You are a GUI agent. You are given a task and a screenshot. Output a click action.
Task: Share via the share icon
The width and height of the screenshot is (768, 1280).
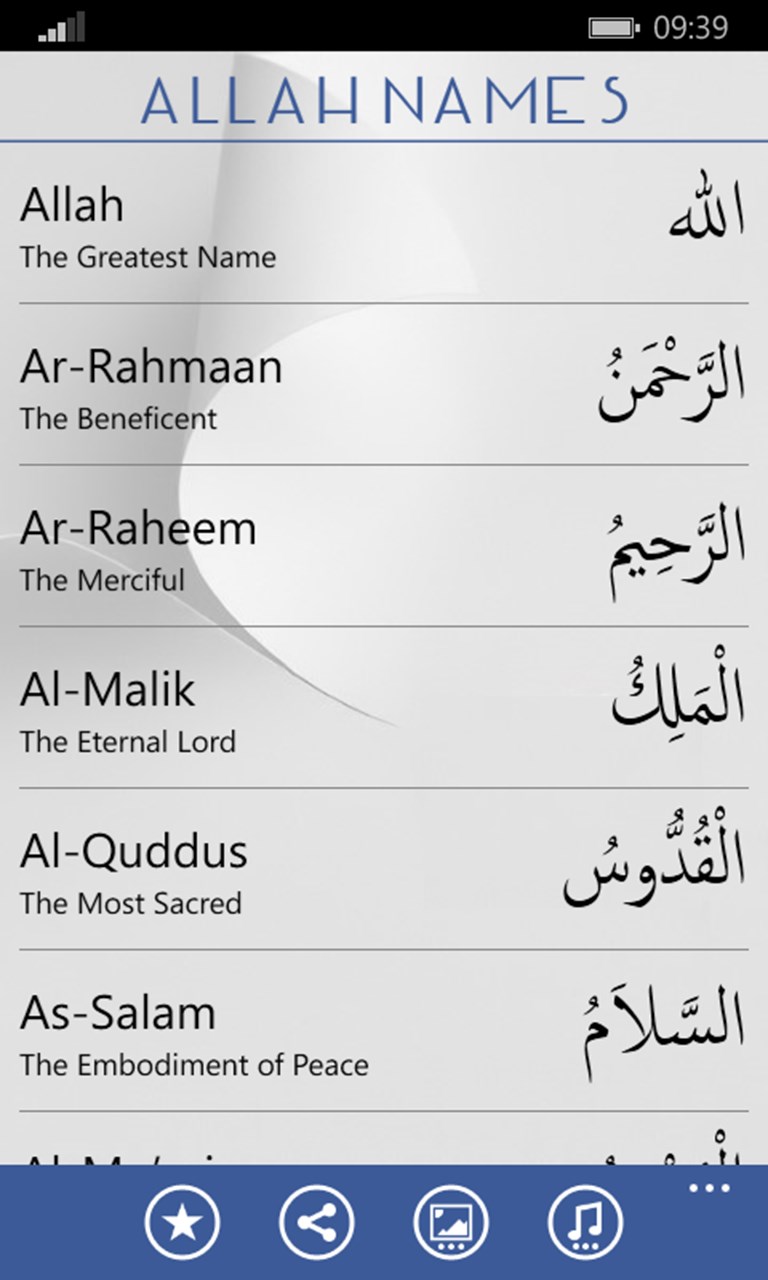(x=316, y=1223)
